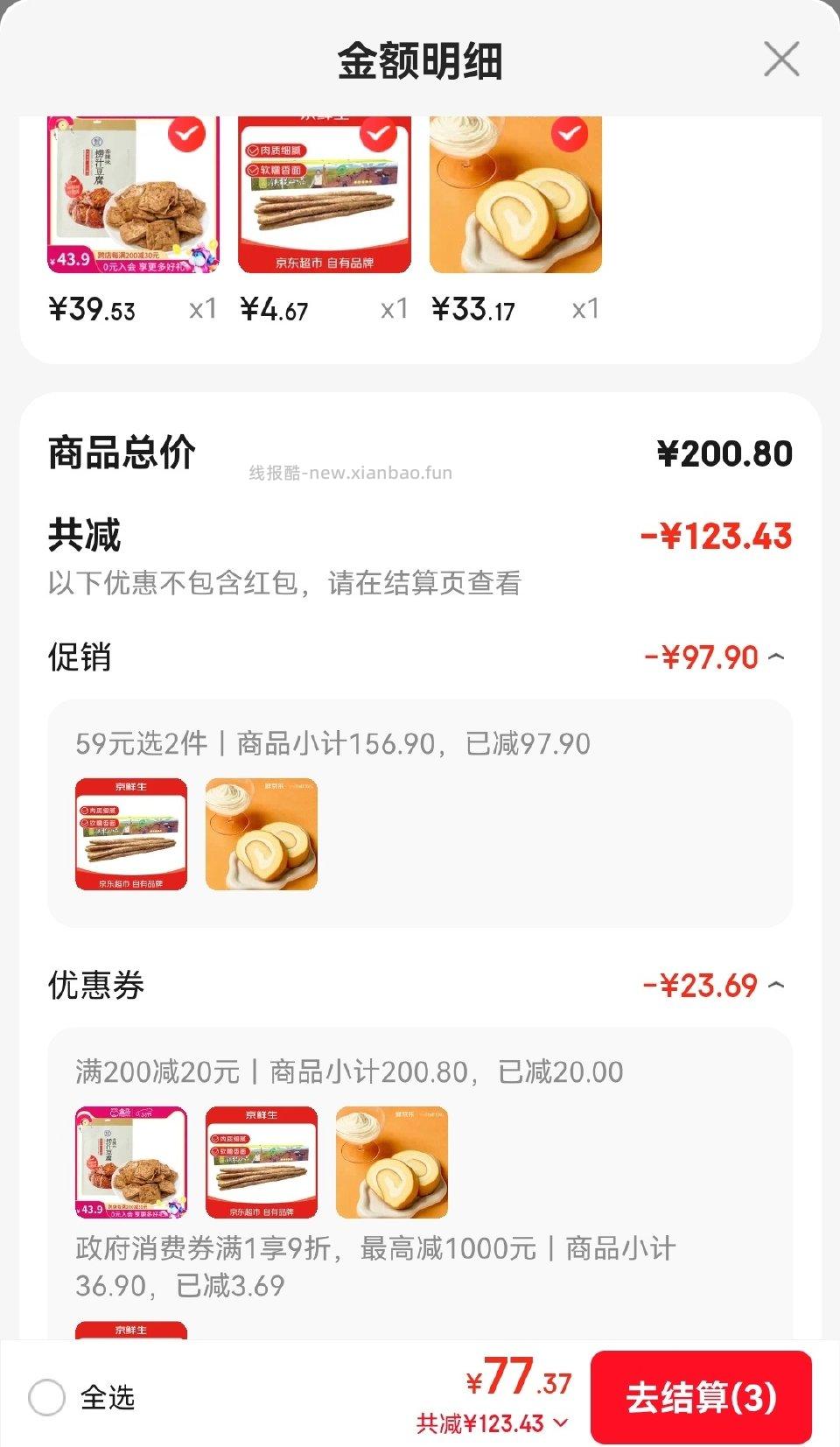Uncheck the ¥39.53 tofu snack item

click(186, 135)
